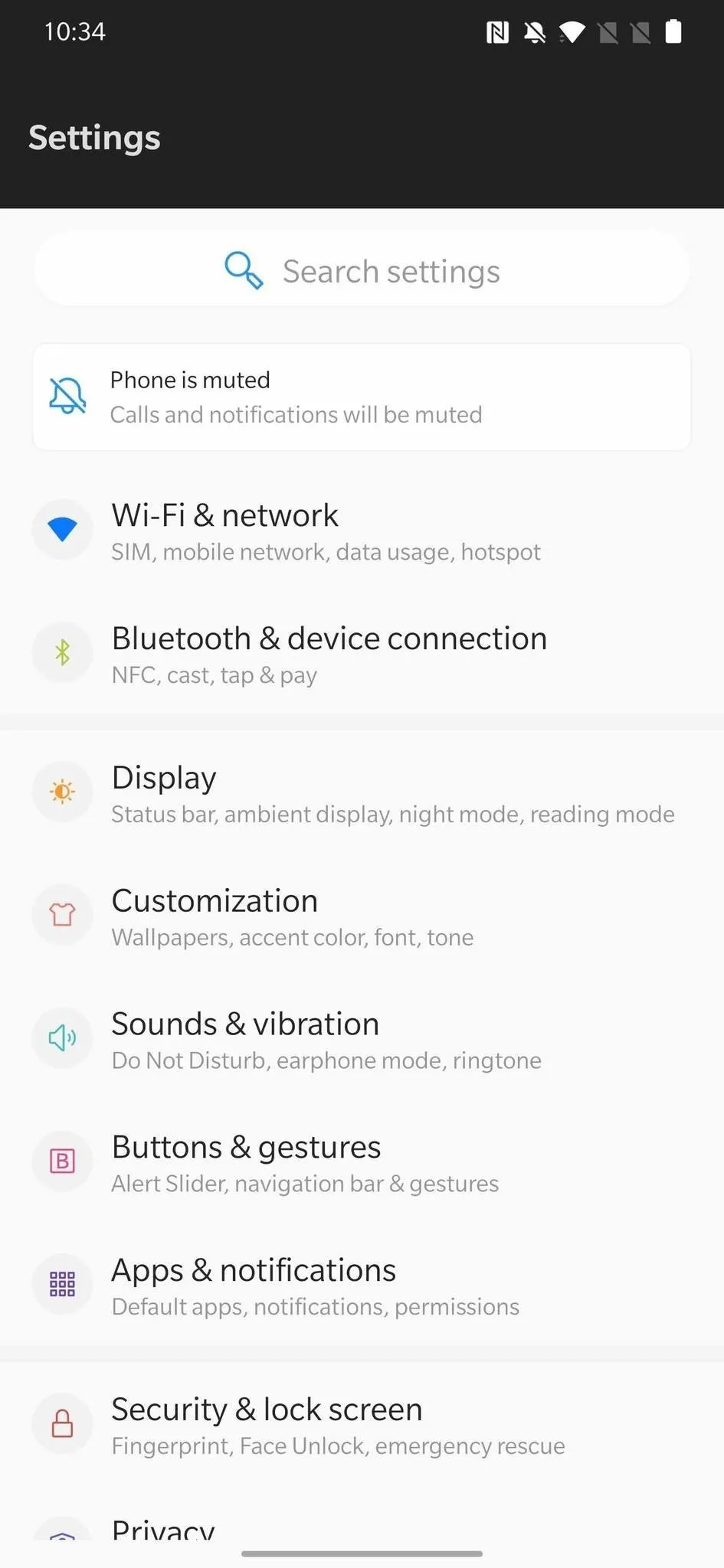This screenshot has width=724, height=1568.
Task: Select the Customization row
Action: [362, 916]
